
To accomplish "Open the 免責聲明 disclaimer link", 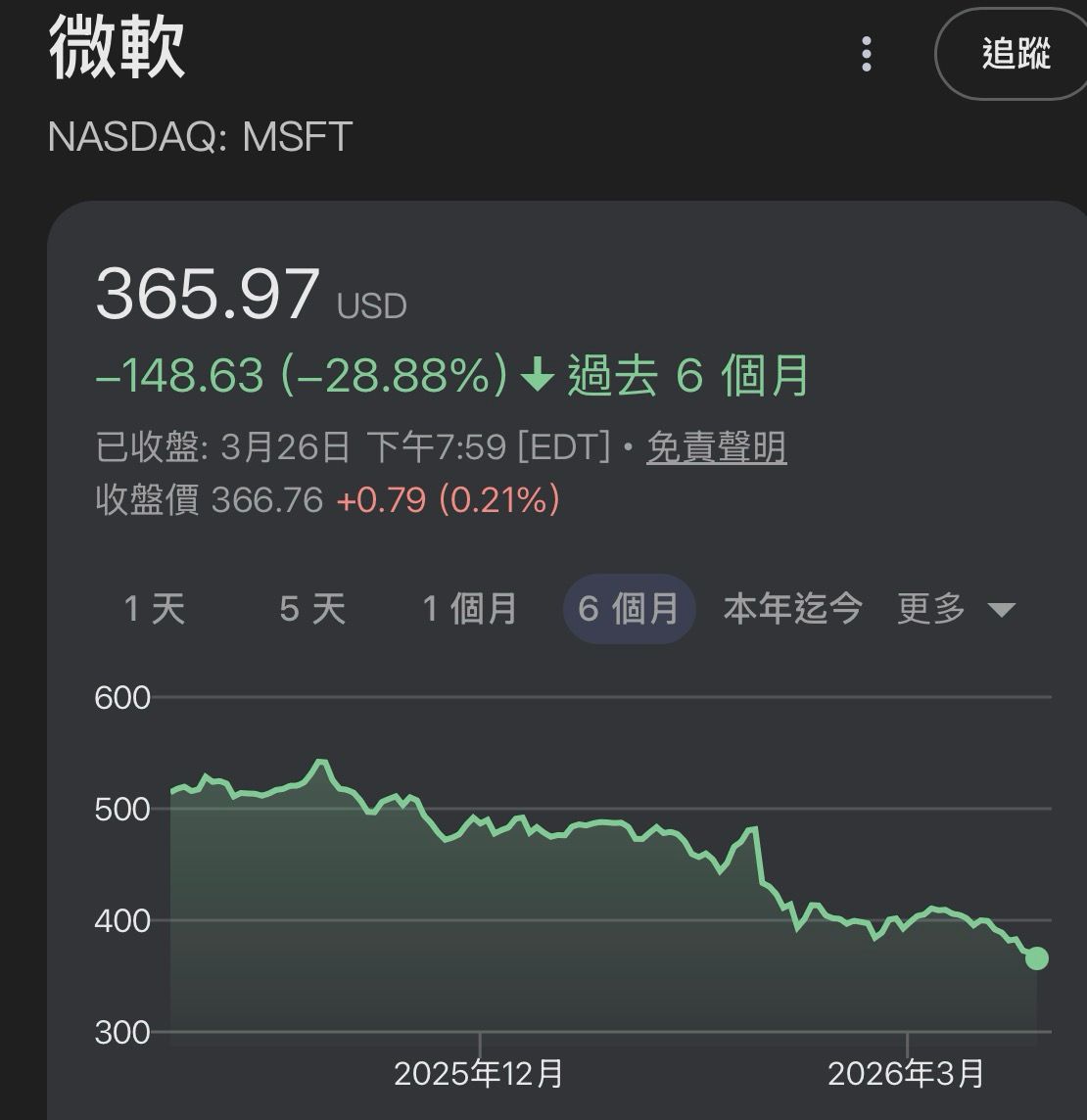I will pos(716,448).
